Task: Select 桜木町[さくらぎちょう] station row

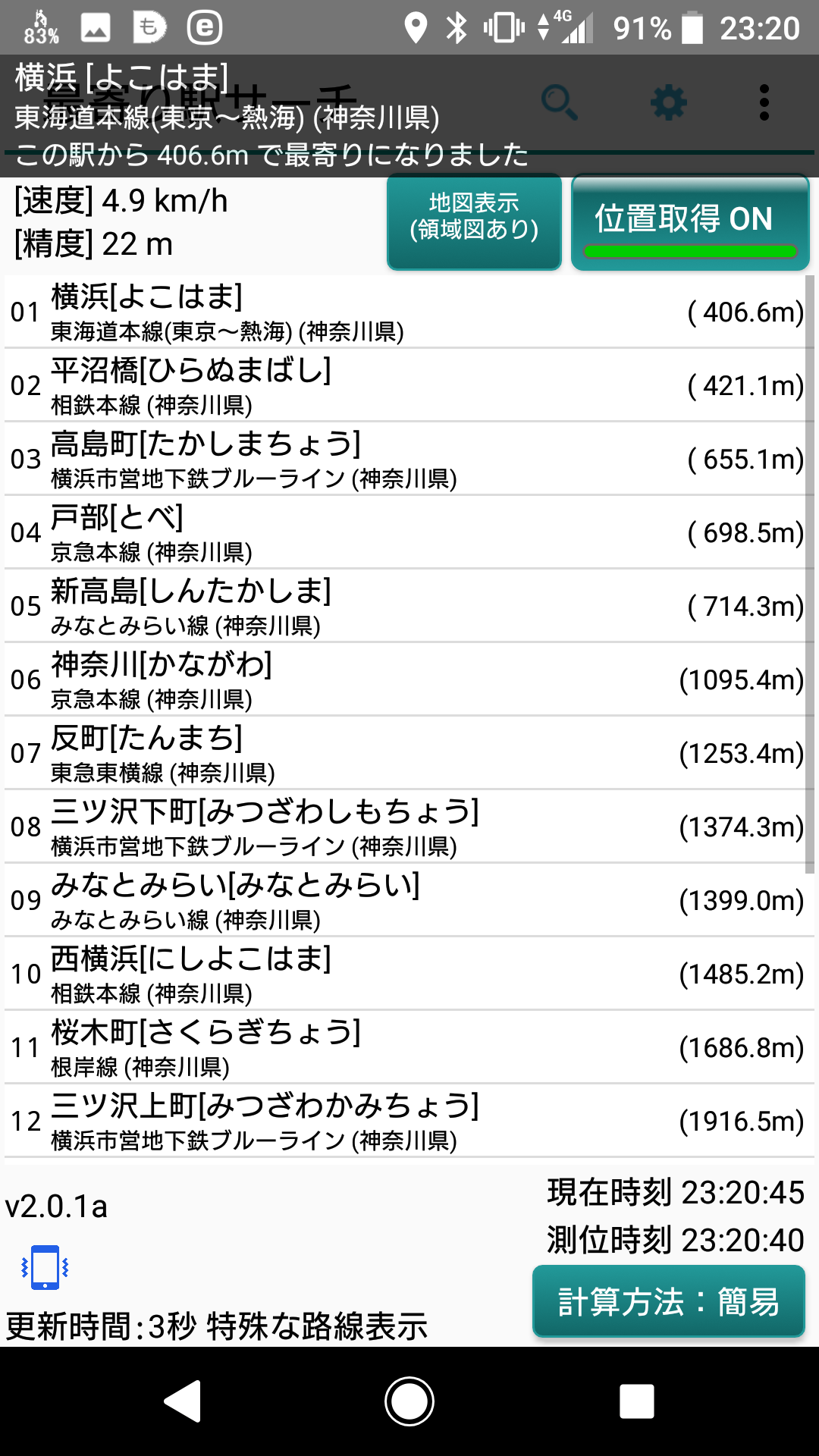Action: 409,1047
